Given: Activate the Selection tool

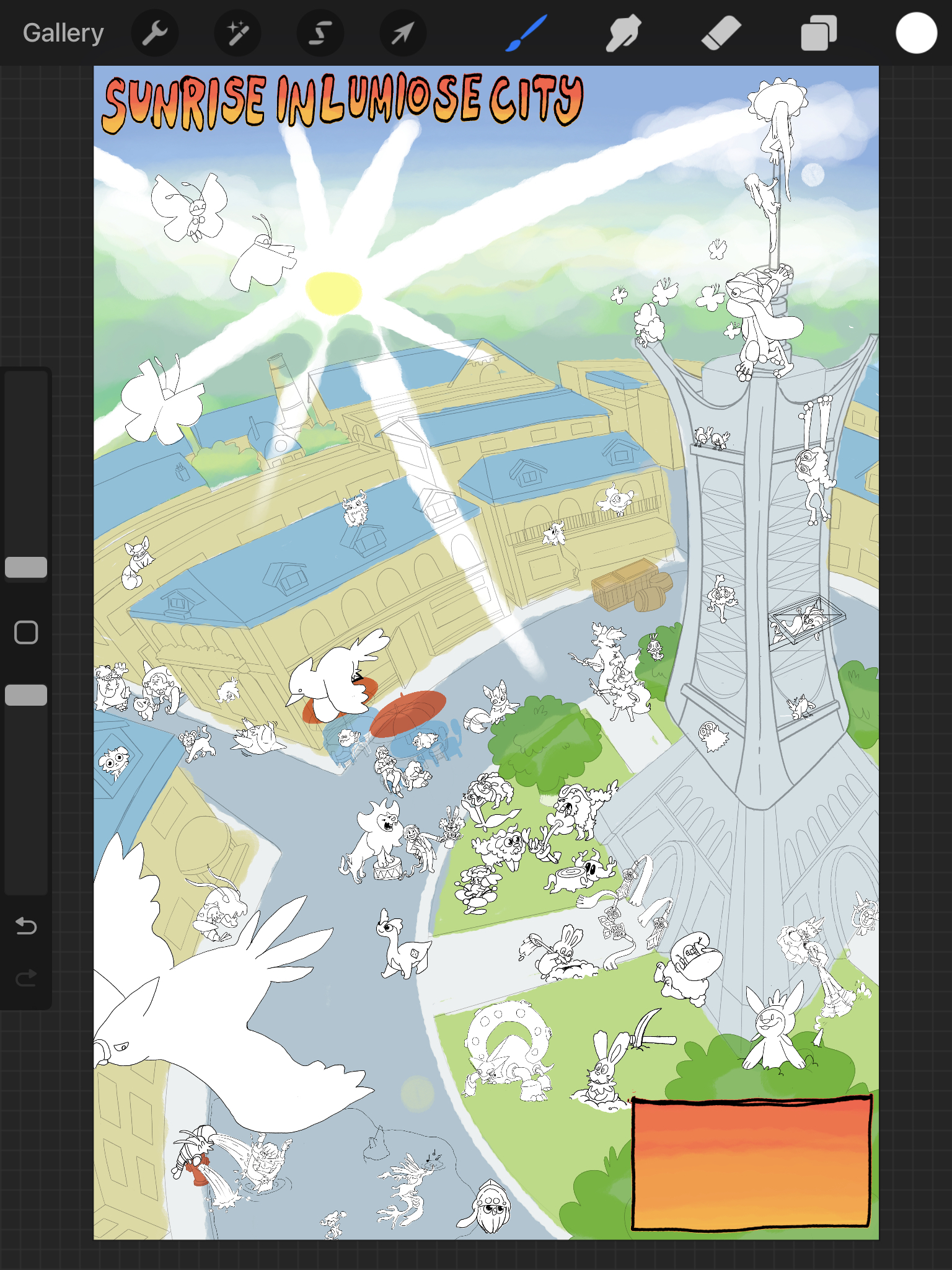Looking at the screenshot, I should coord(320,33).
